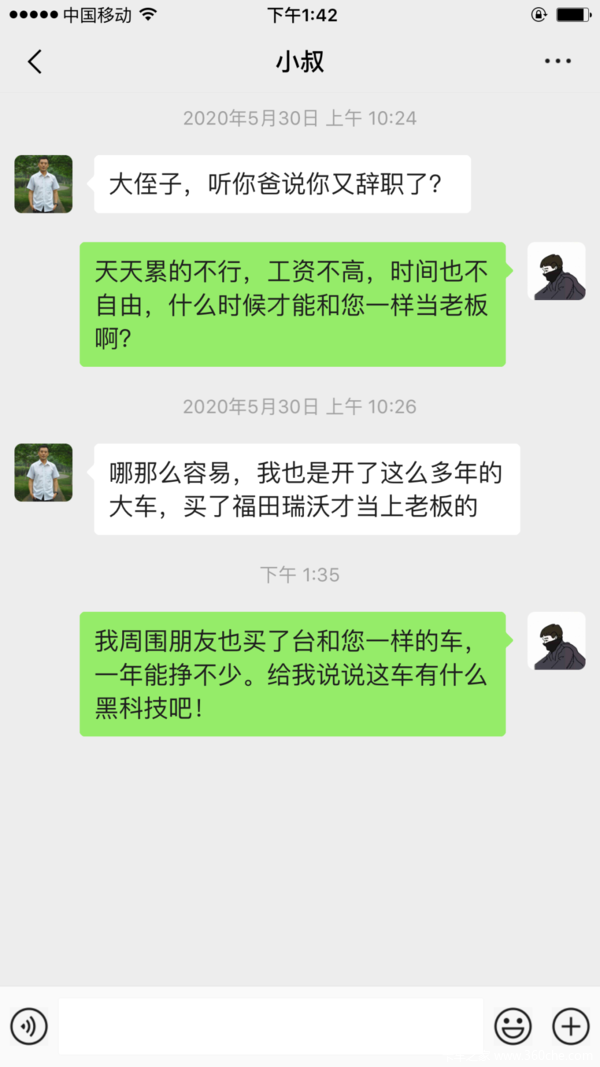This screenshot has height=1067, width=600.
Task: Go back from the 小叔 chat
Action: pyautogui.click(x=35, y=62)
